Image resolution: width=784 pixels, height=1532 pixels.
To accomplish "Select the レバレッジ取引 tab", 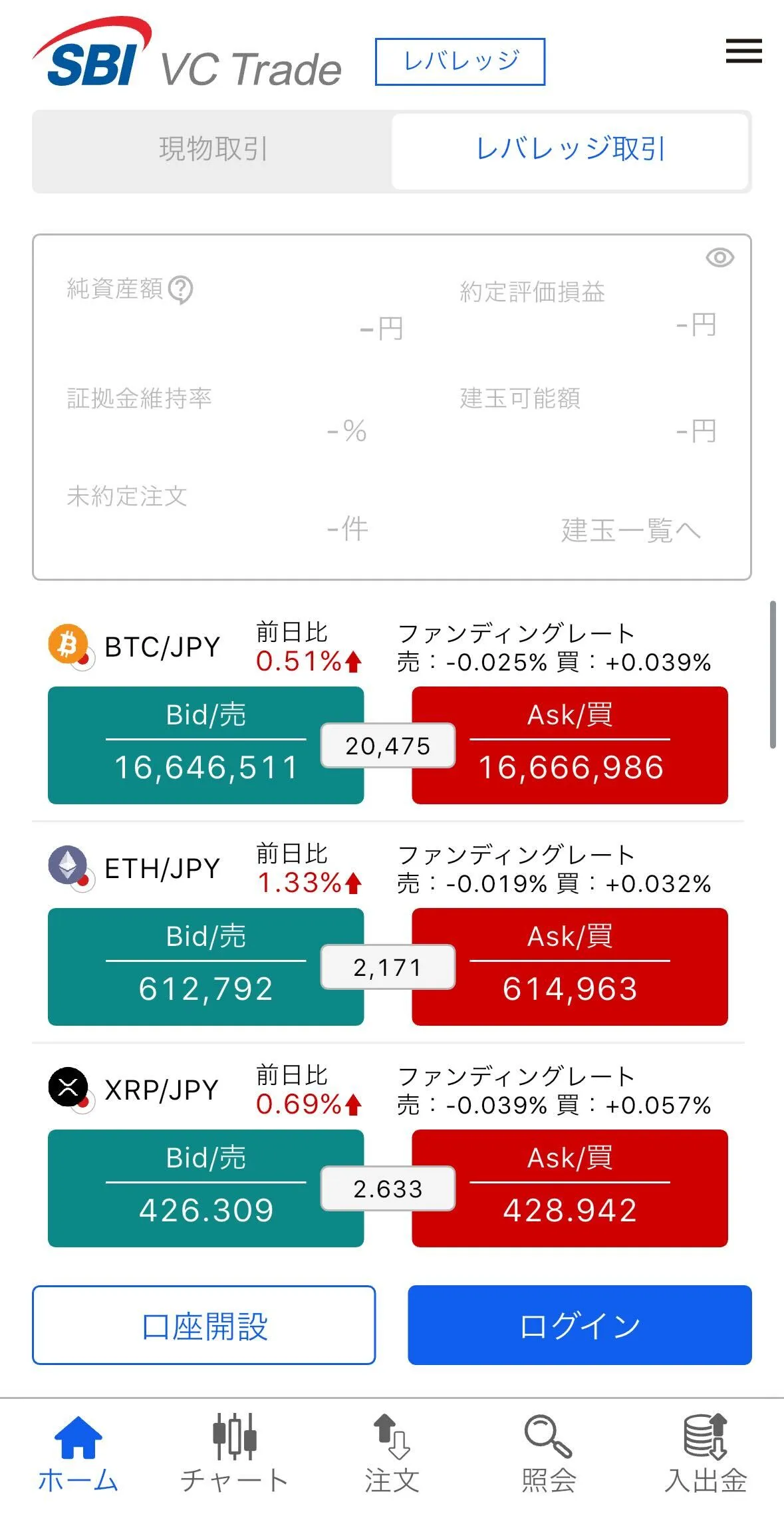I will coord(571,149).
